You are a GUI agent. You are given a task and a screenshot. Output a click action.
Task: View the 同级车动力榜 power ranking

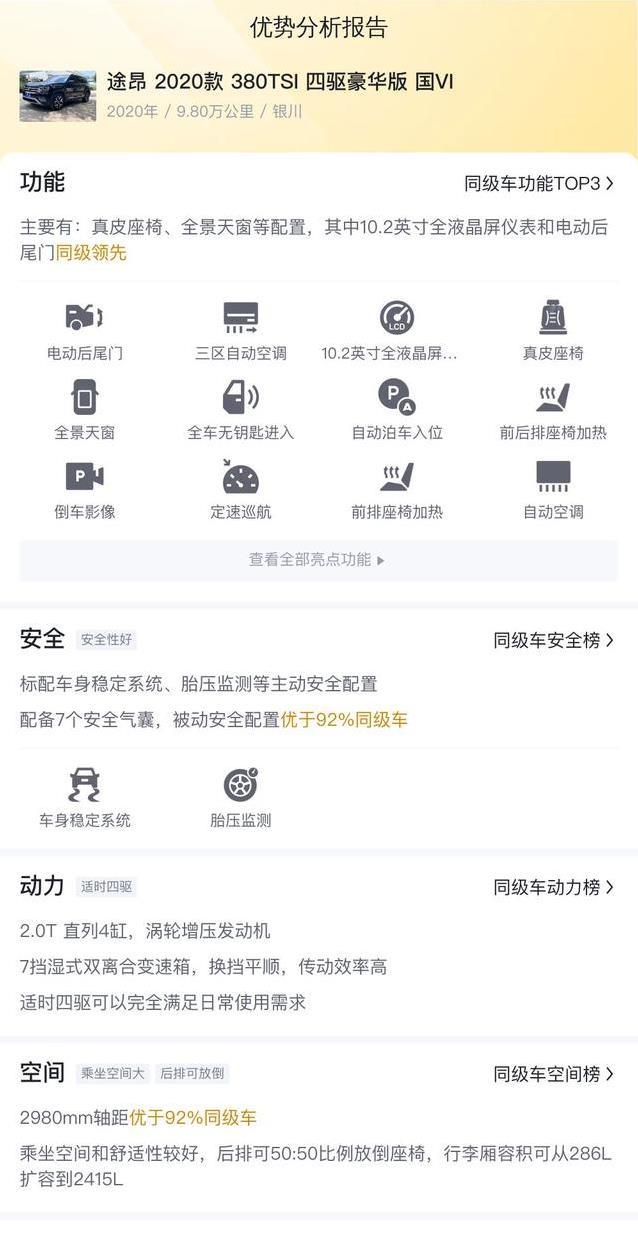click(553, 887)
